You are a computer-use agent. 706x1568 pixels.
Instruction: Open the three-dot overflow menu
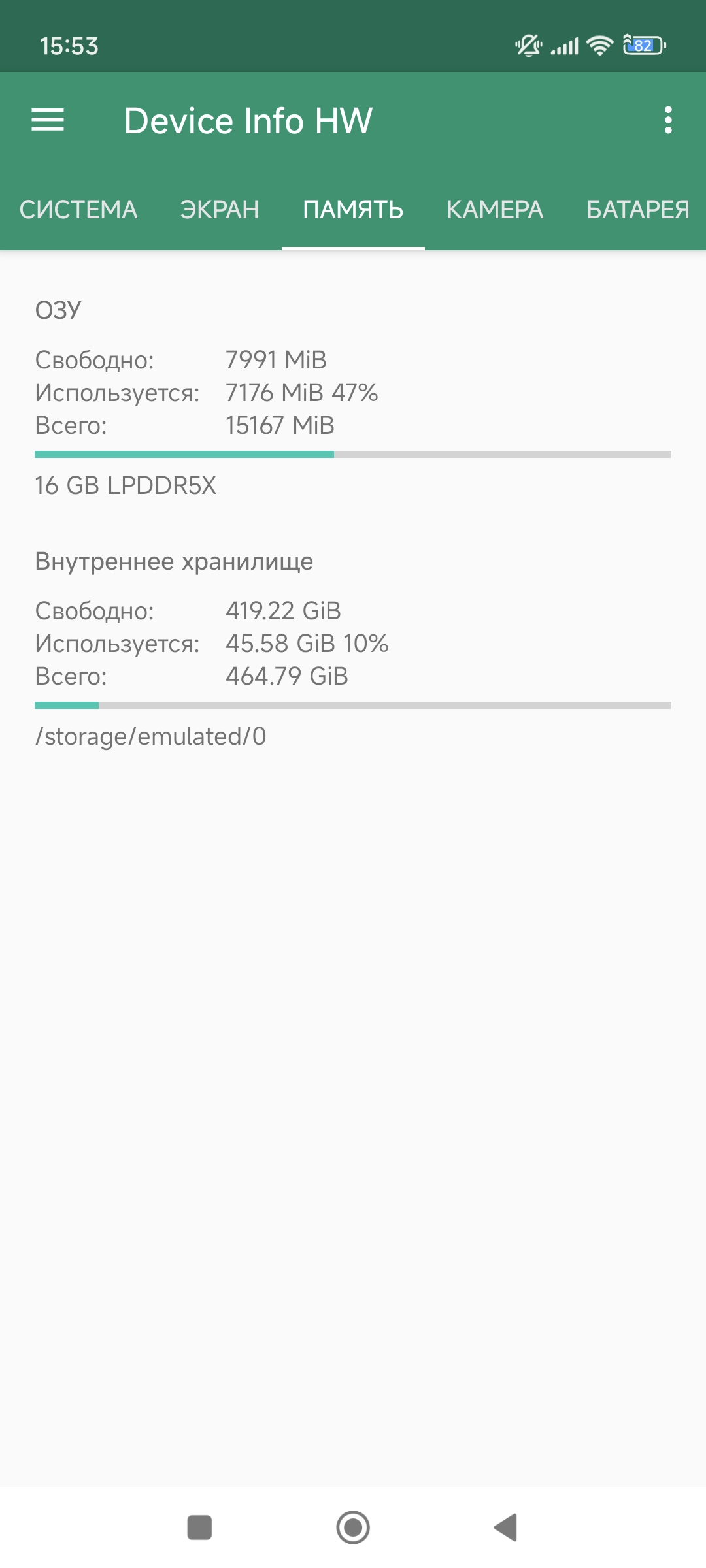tap(667, 120)
